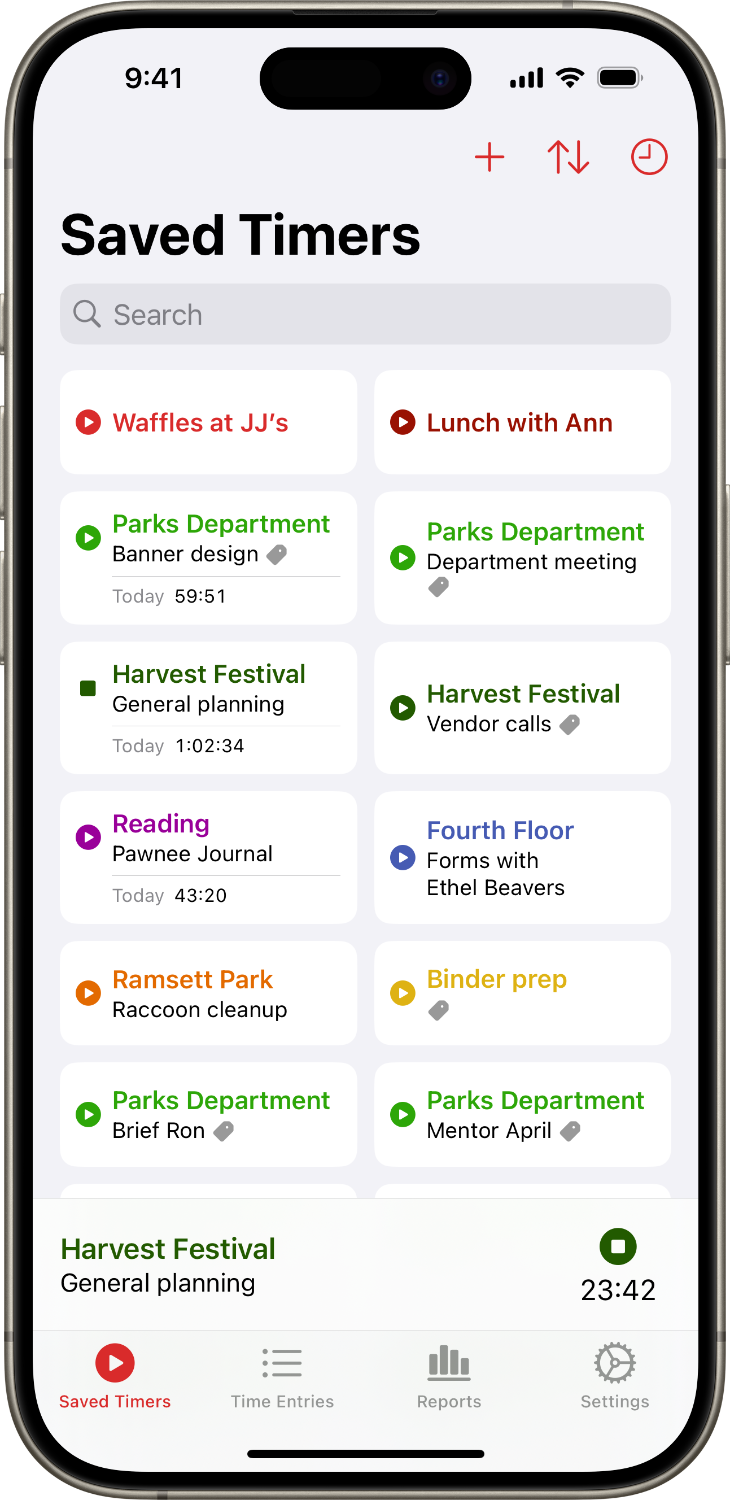
Task: Start the Binder prep timer
Action: pyautogui.click(x=402, y=993)
